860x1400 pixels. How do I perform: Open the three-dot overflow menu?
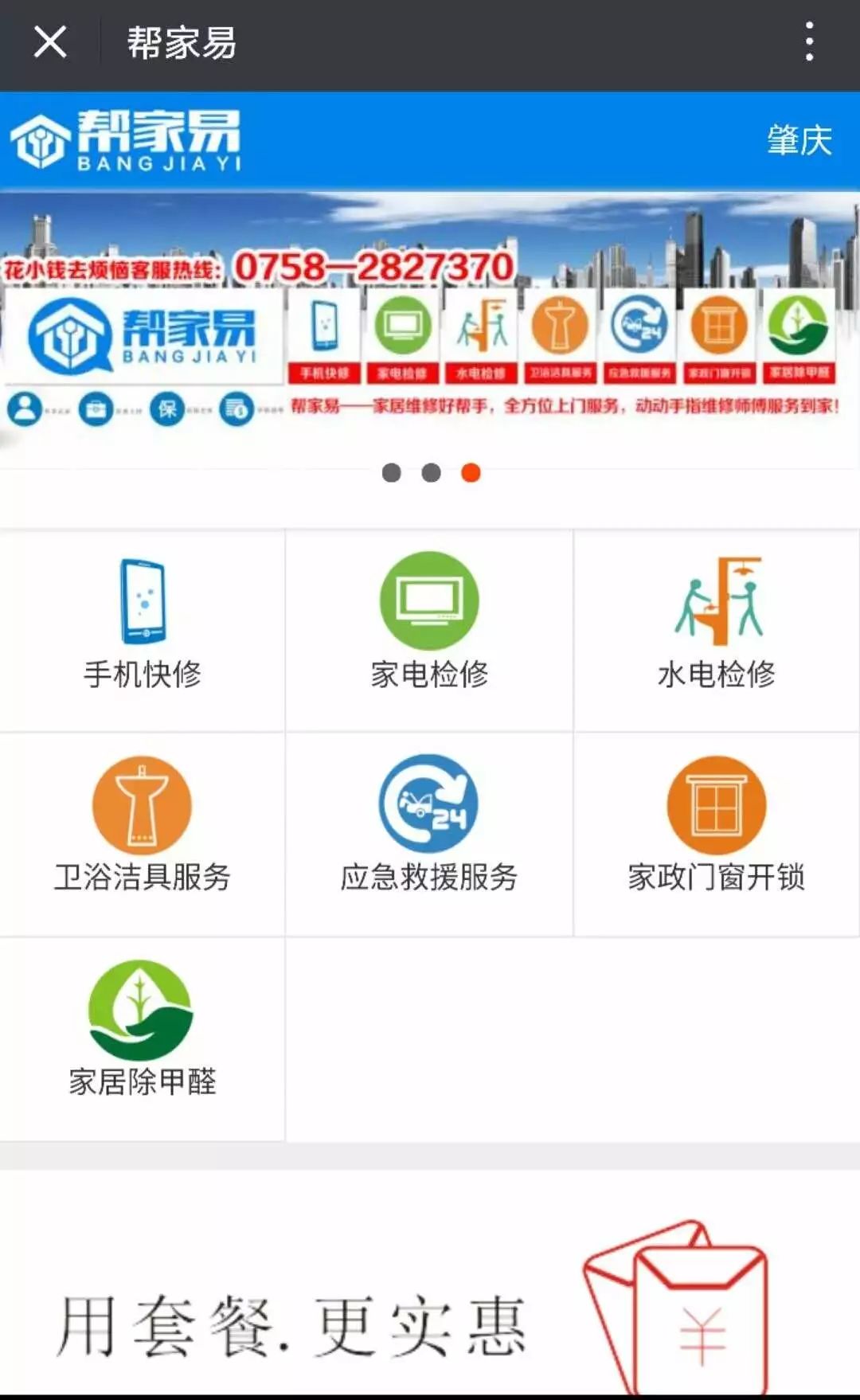pos(809,43)
